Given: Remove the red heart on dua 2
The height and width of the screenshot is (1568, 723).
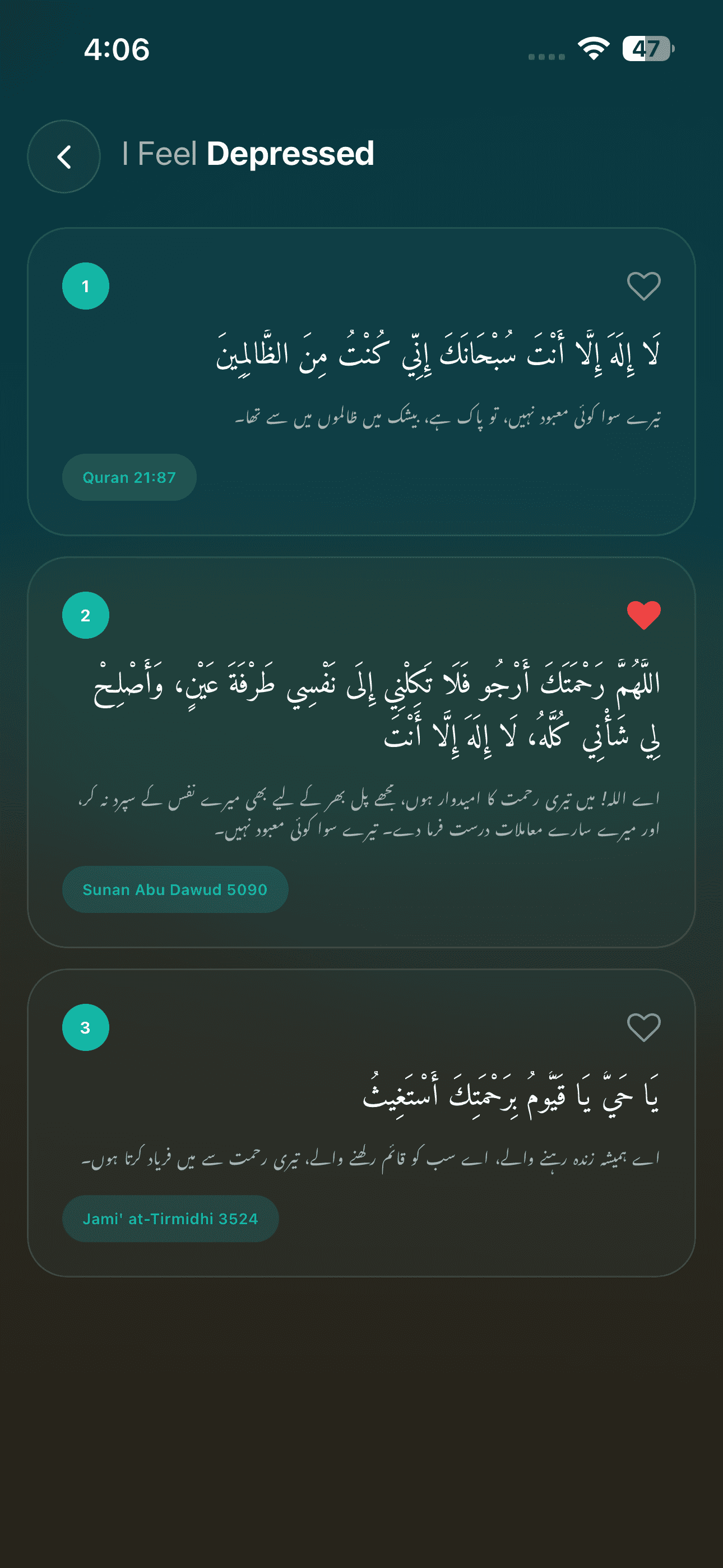Looking at the screenshot, I should click(643, 615).
